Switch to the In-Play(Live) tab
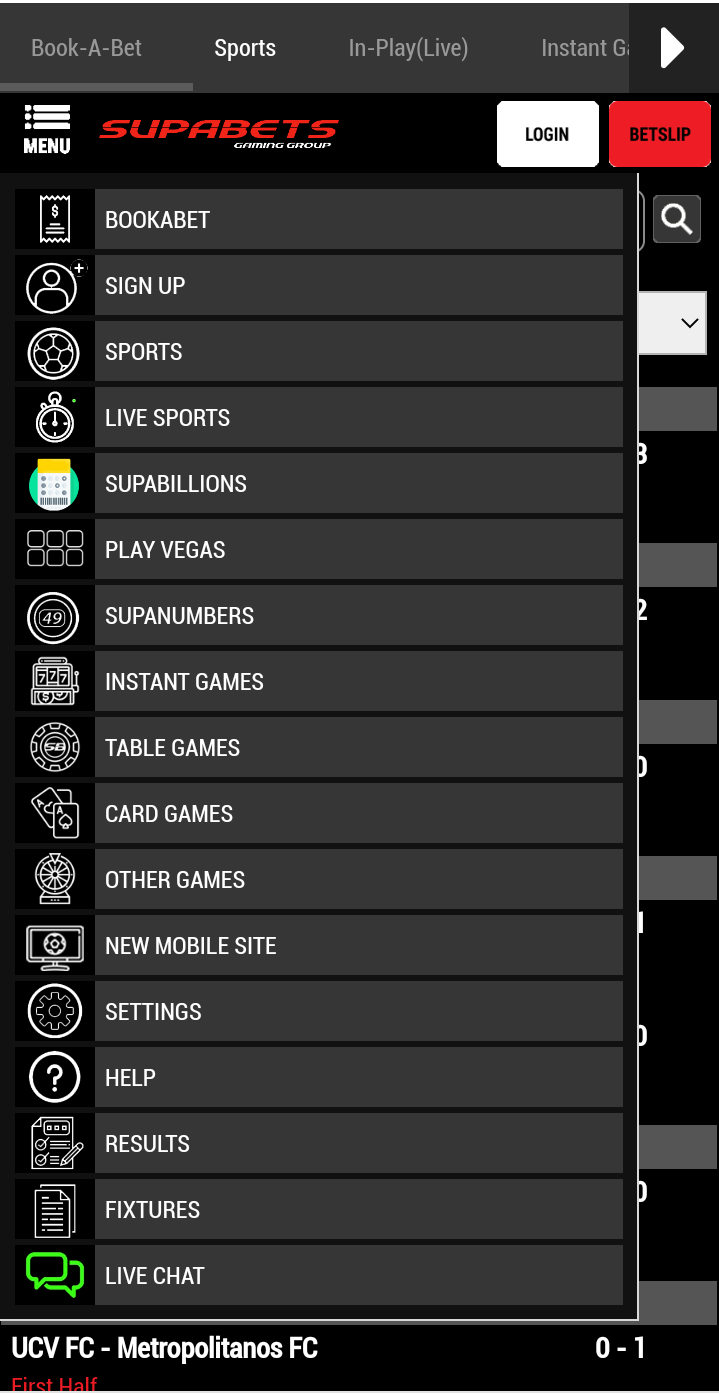This screenshot has width=719, height=1395. pos(408,48)
